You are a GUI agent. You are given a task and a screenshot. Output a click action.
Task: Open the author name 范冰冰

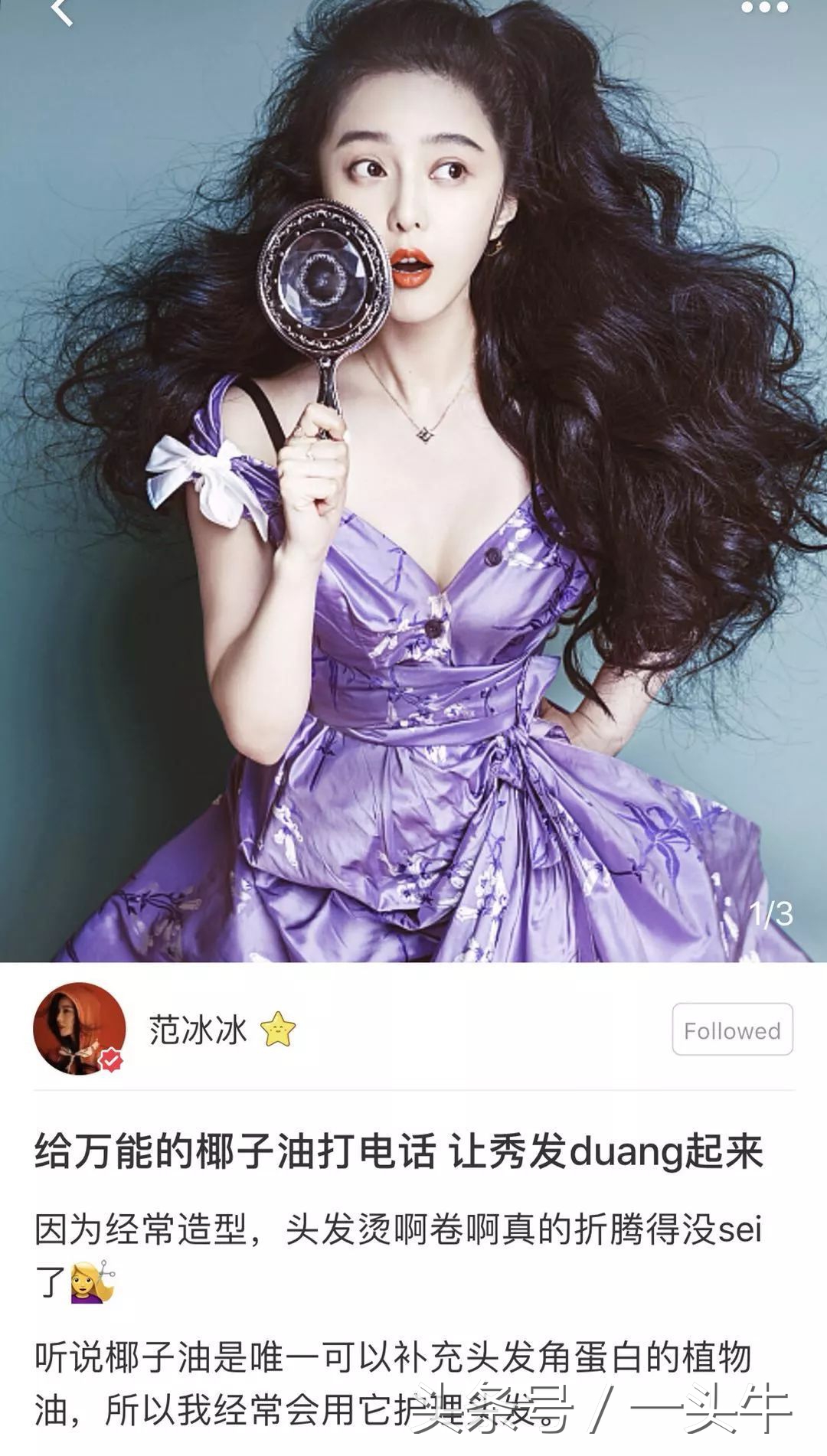(x=198, y=1030)
